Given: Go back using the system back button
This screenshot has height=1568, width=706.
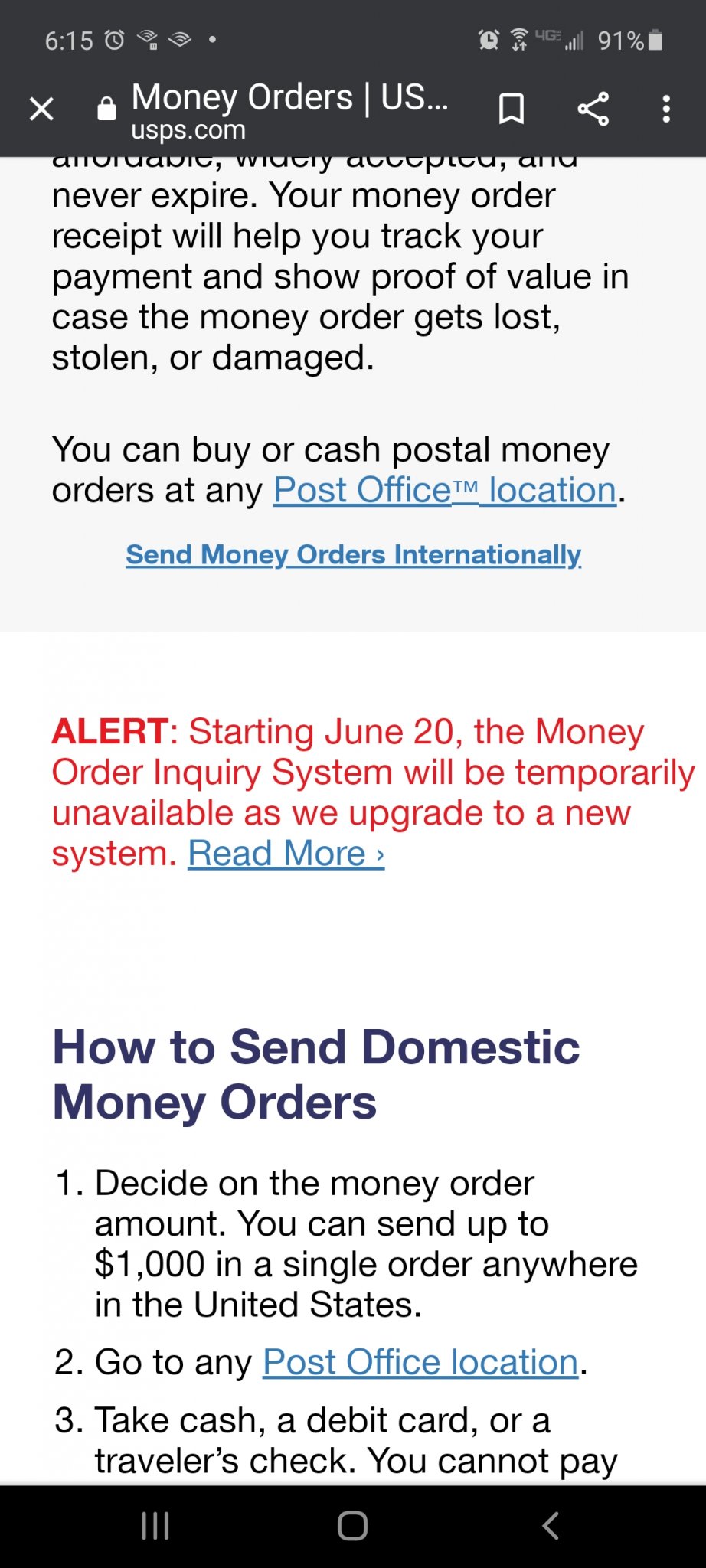Looking at the screenshot, I should pos(550,1525).
